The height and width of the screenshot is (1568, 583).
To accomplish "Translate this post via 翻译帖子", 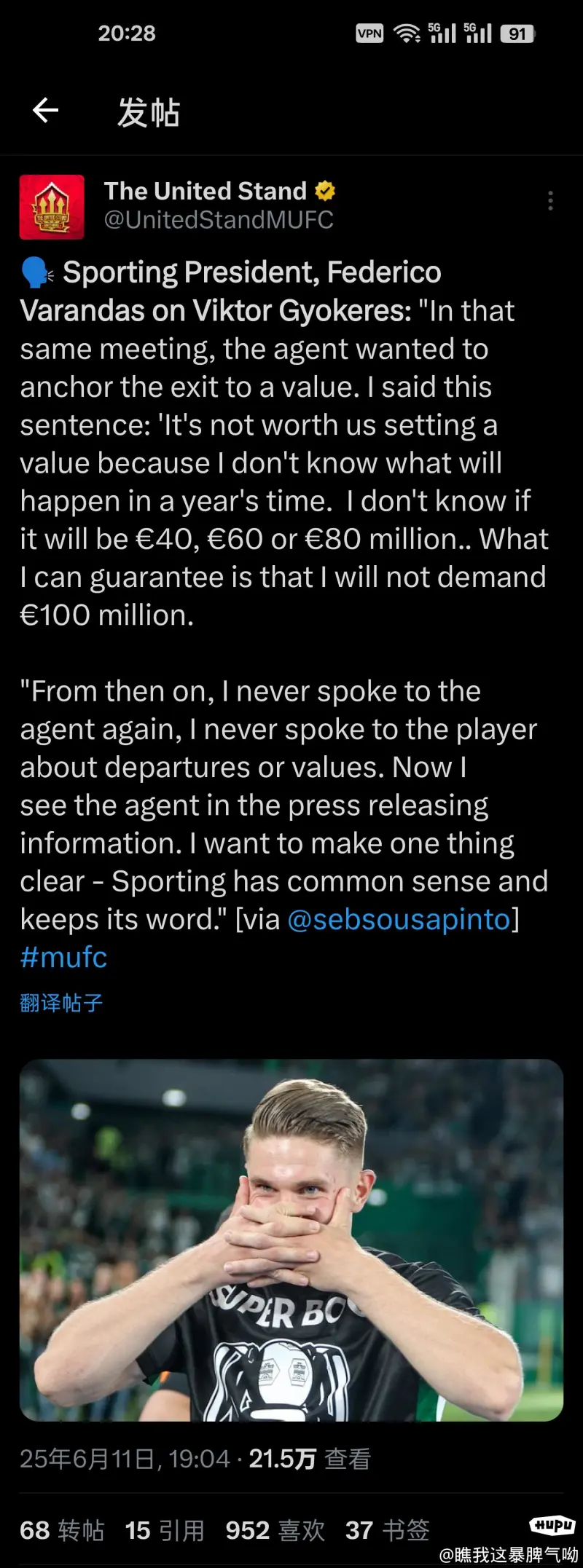I will click(x=61, y=1003).
